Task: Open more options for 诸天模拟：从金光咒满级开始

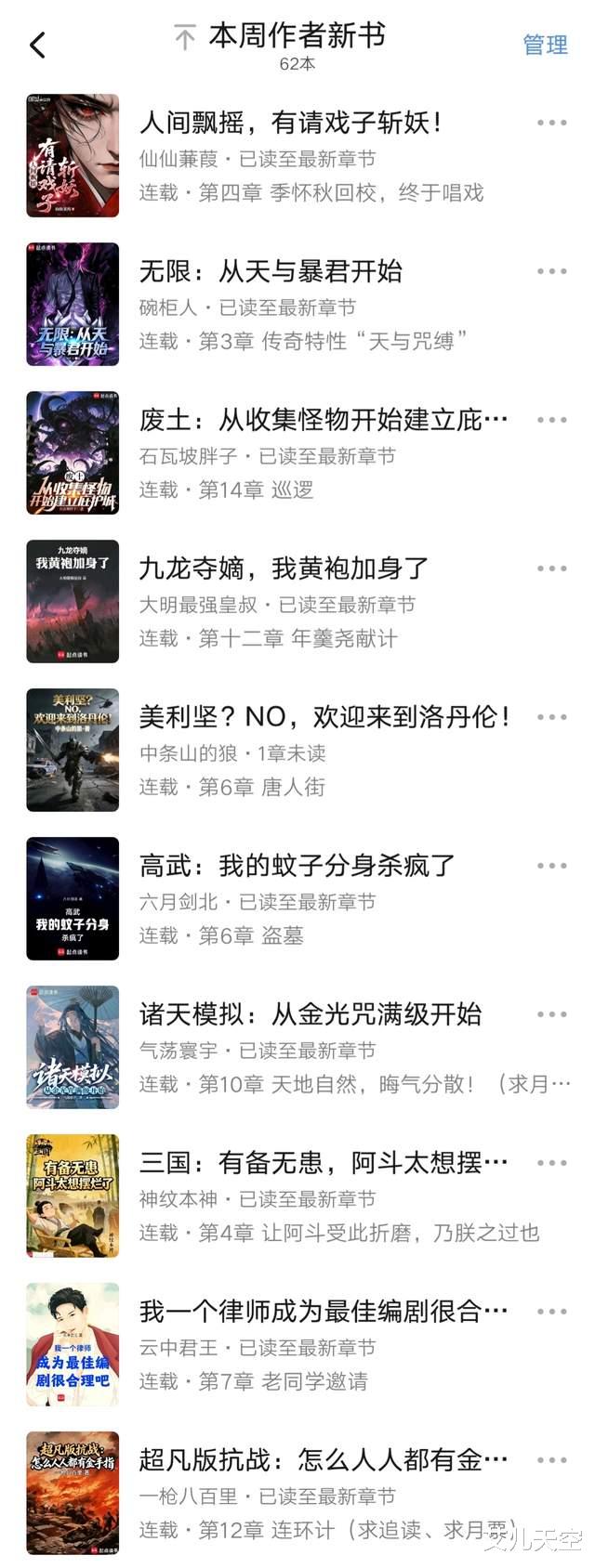Action: [551, 1014]
